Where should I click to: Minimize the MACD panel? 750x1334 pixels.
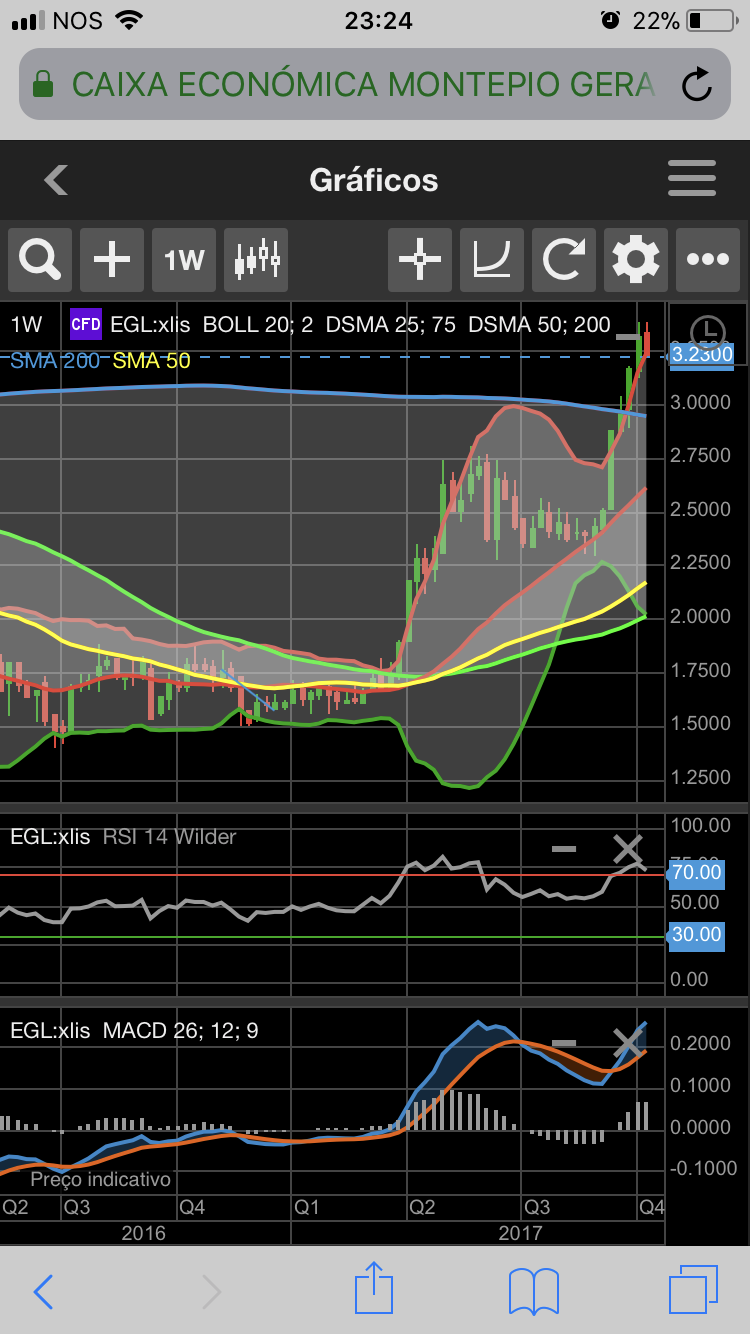tap(564, 1043)
